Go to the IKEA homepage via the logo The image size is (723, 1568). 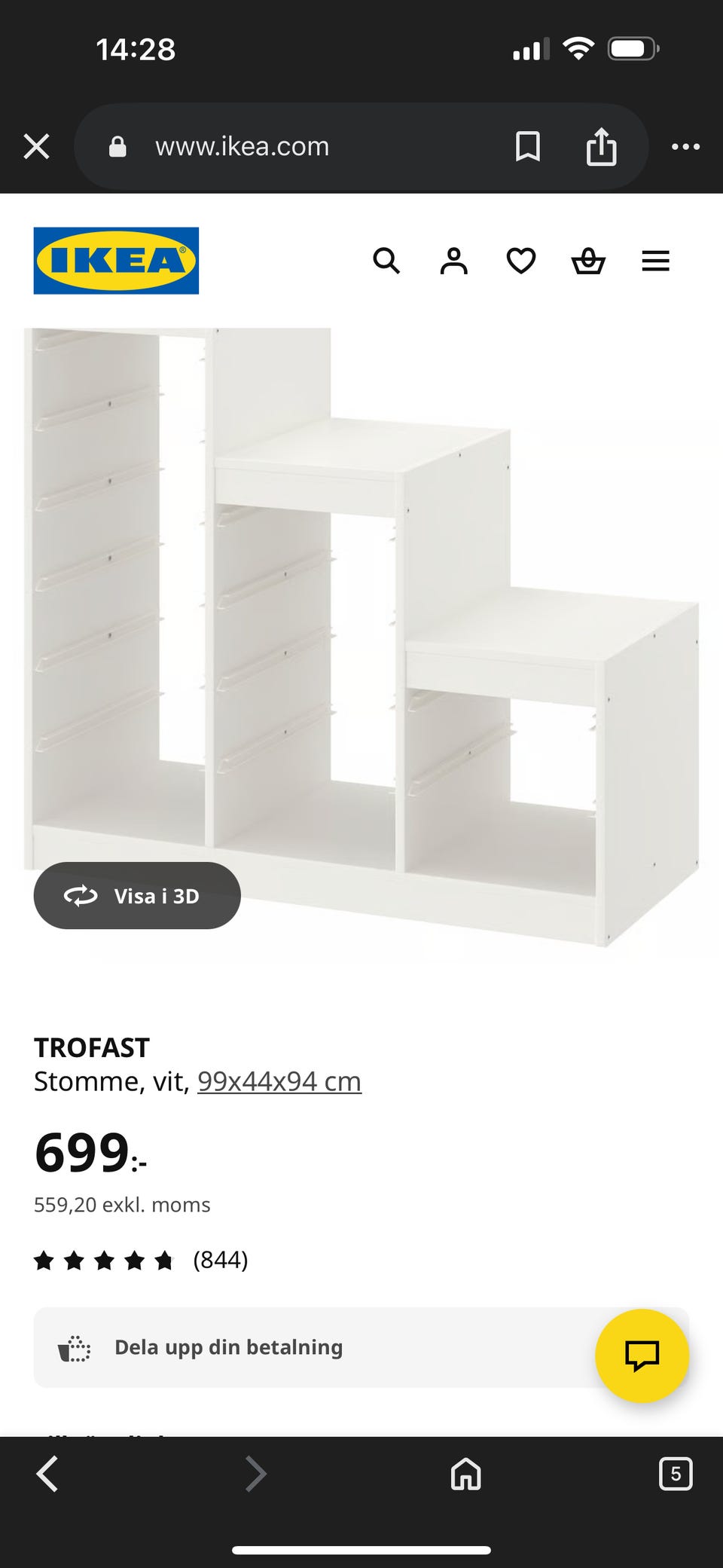point(116,261)
